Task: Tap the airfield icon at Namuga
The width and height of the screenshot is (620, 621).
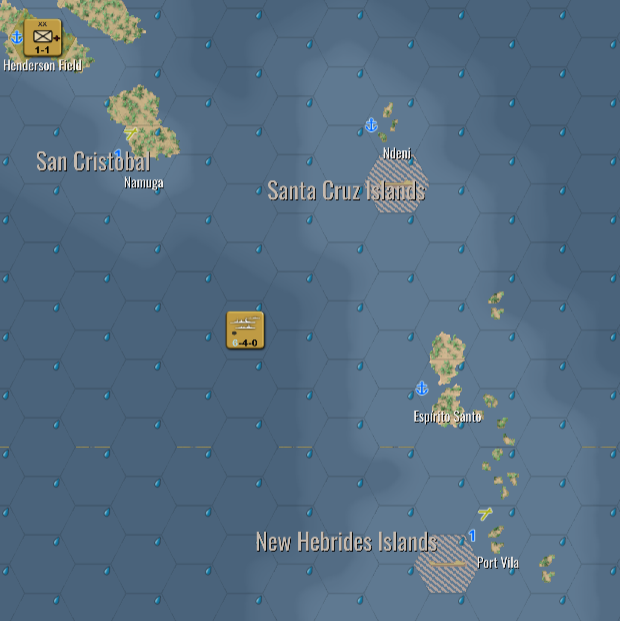Action: click(x=132, y=133)
